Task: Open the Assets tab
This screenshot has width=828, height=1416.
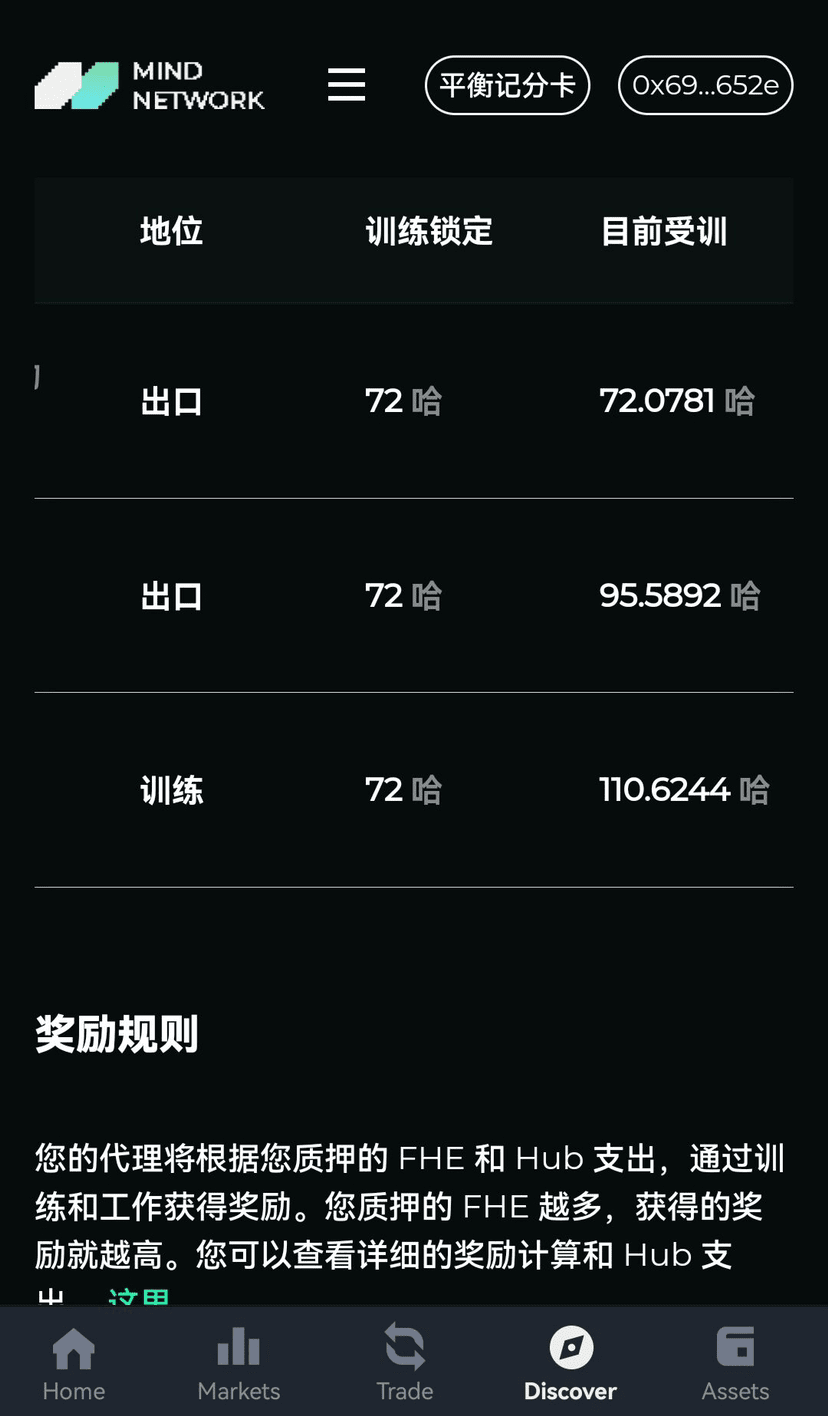Action: [x=735, y=1363]
